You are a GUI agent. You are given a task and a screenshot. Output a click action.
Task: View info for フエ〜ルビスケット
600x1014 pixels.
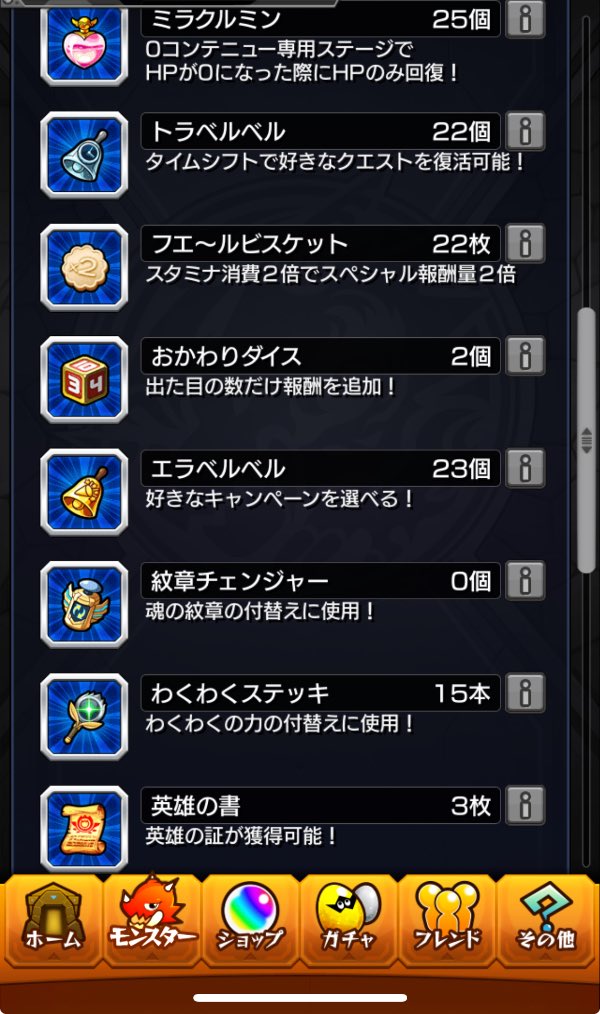tap(525, 243)
